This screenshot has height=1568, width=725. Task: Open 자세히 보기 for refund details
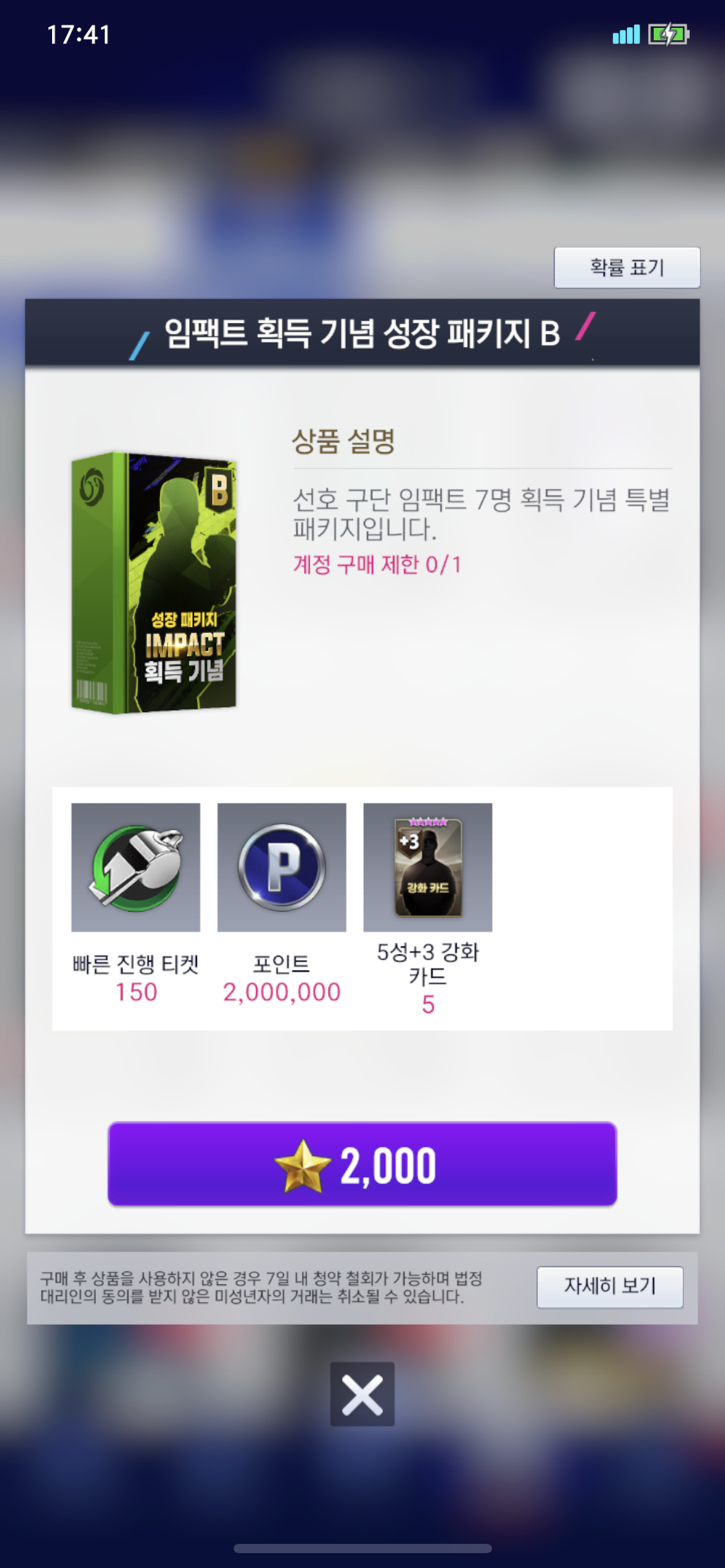click(610, 1286)
